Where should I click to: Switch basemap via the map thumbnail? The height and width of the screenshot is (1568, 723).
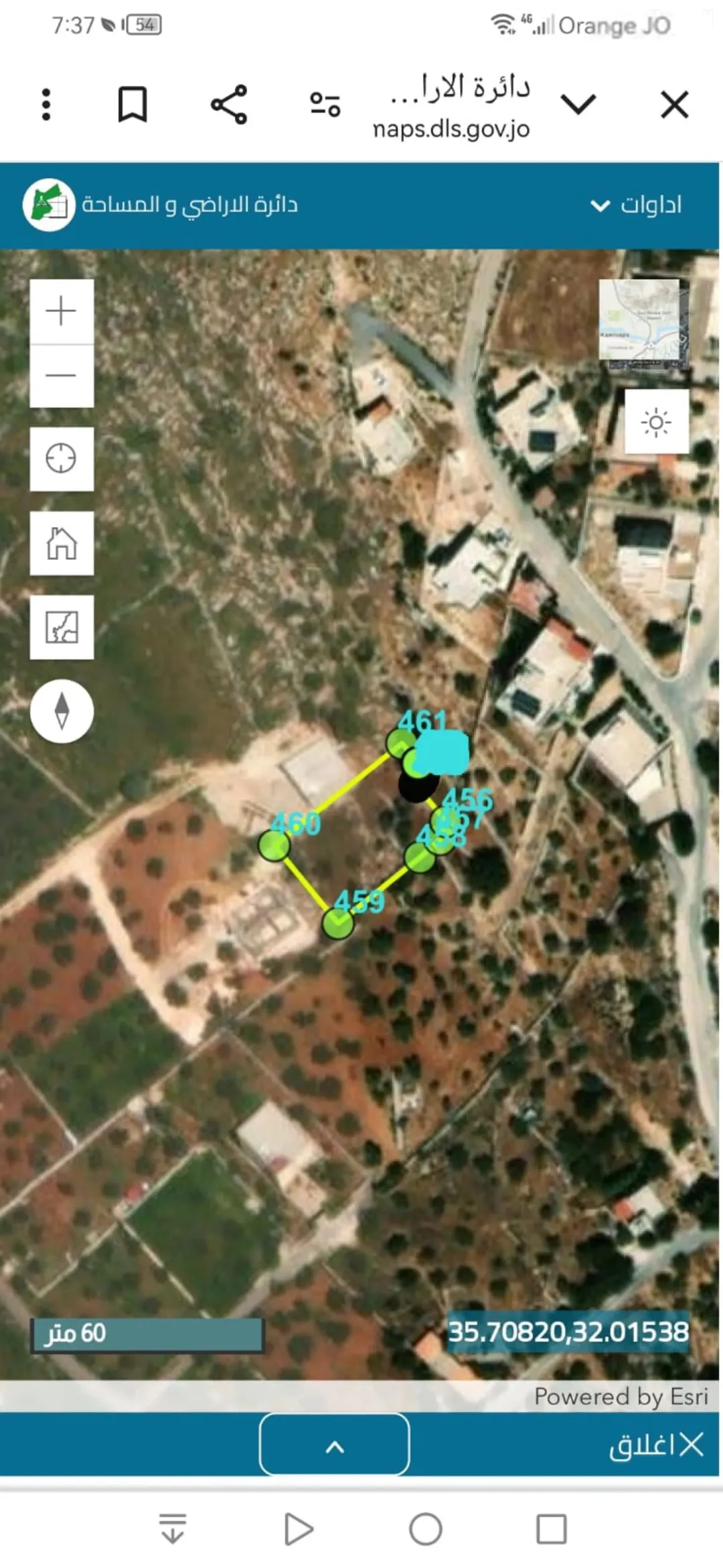click(643, 324)
